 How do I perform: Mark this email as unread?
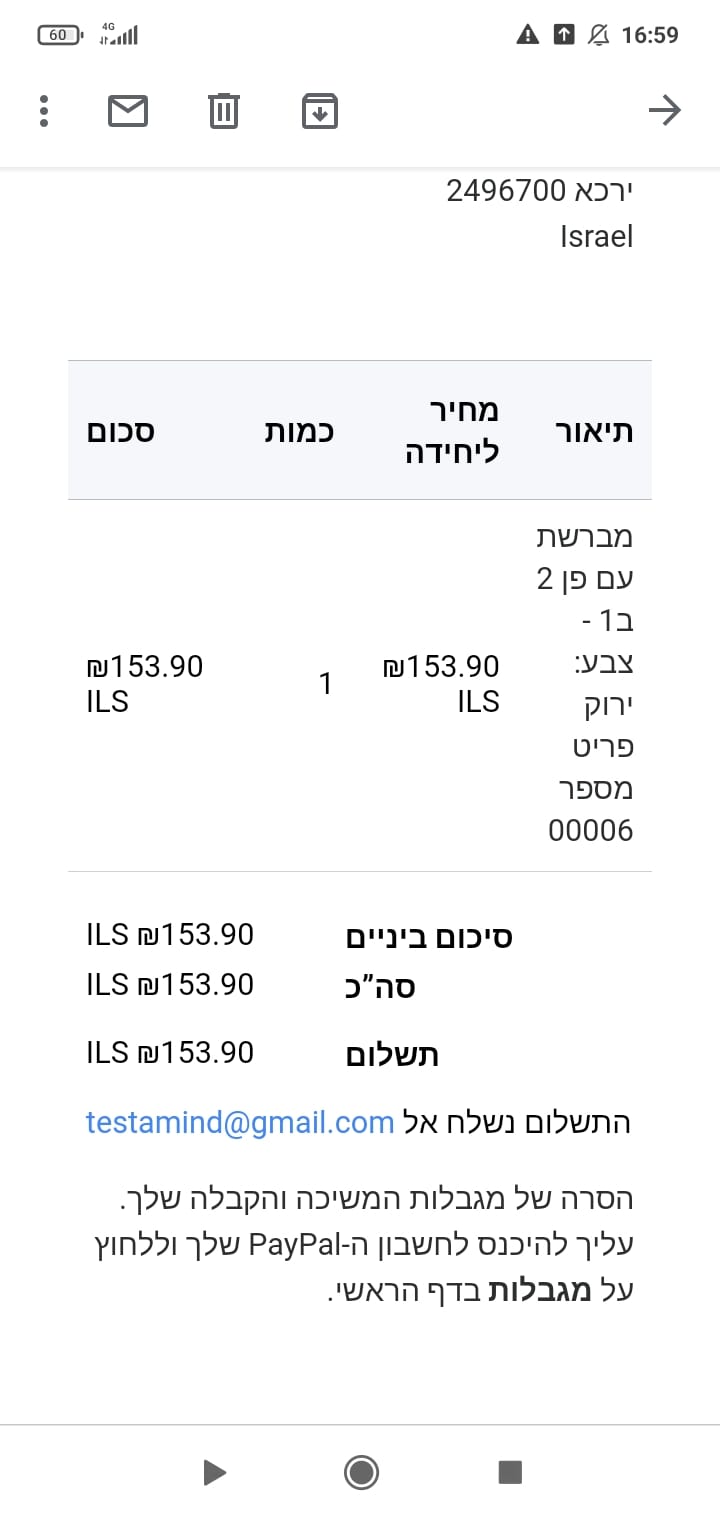[x=128, y=110]
